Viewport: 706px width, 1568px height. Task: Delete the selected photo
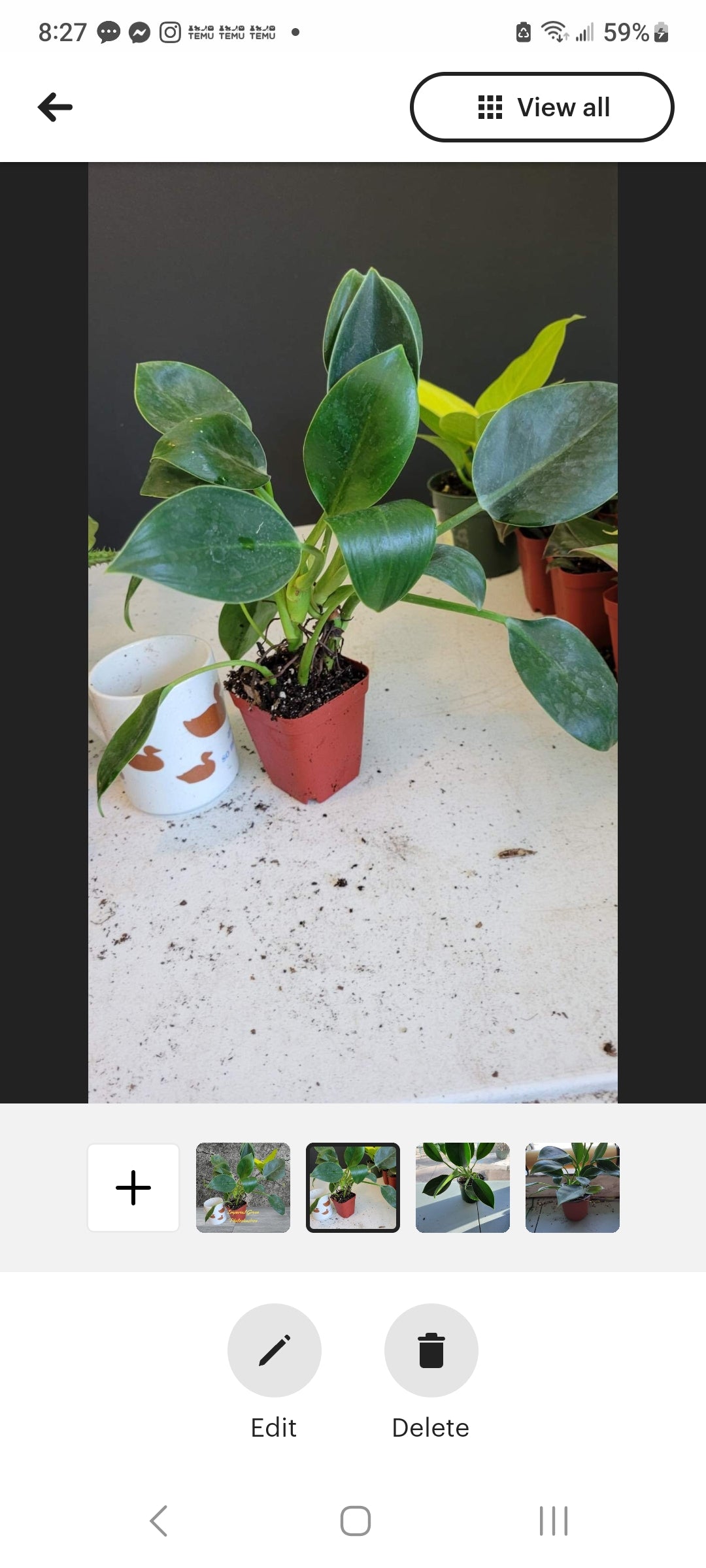click(x=431, y=1350)
